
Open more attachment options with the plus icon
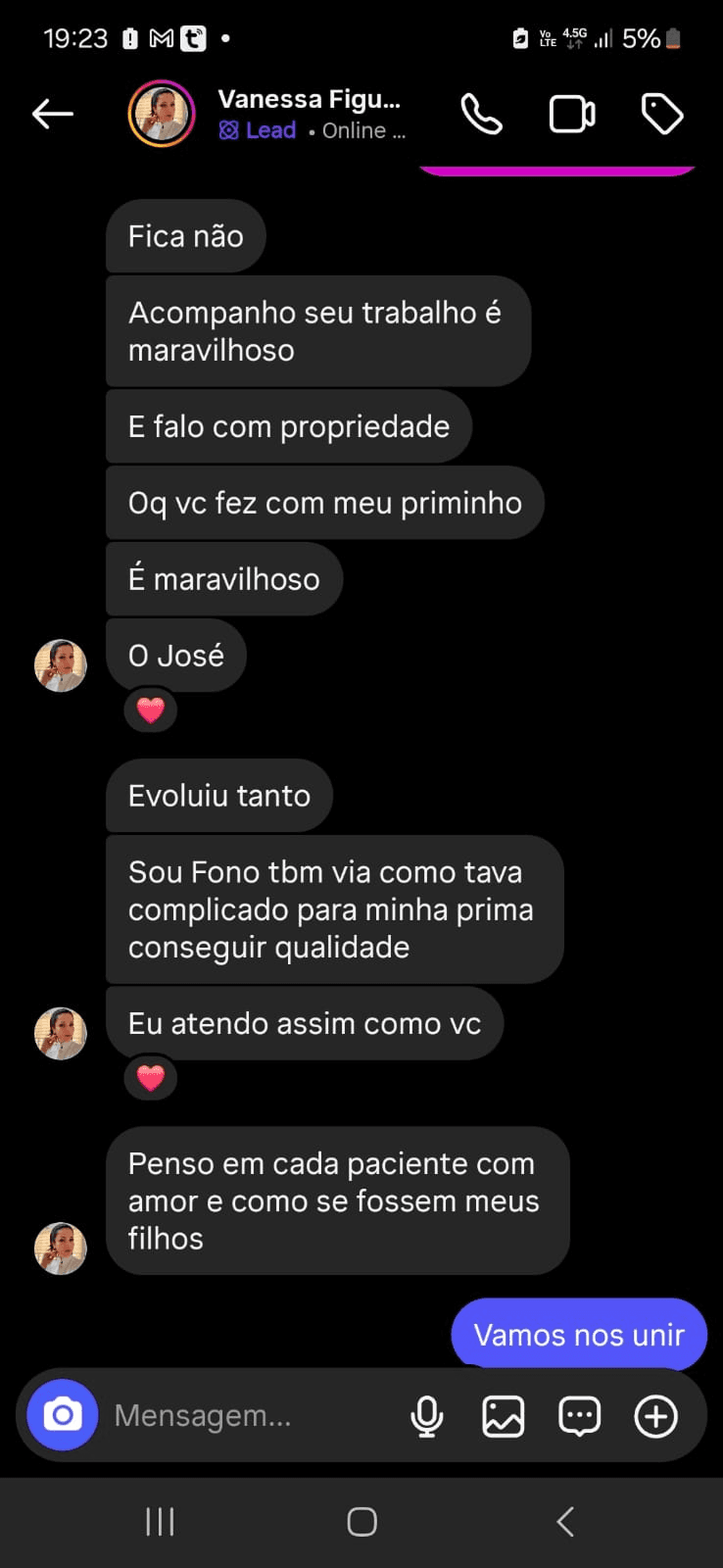[x=654, y=1415]
